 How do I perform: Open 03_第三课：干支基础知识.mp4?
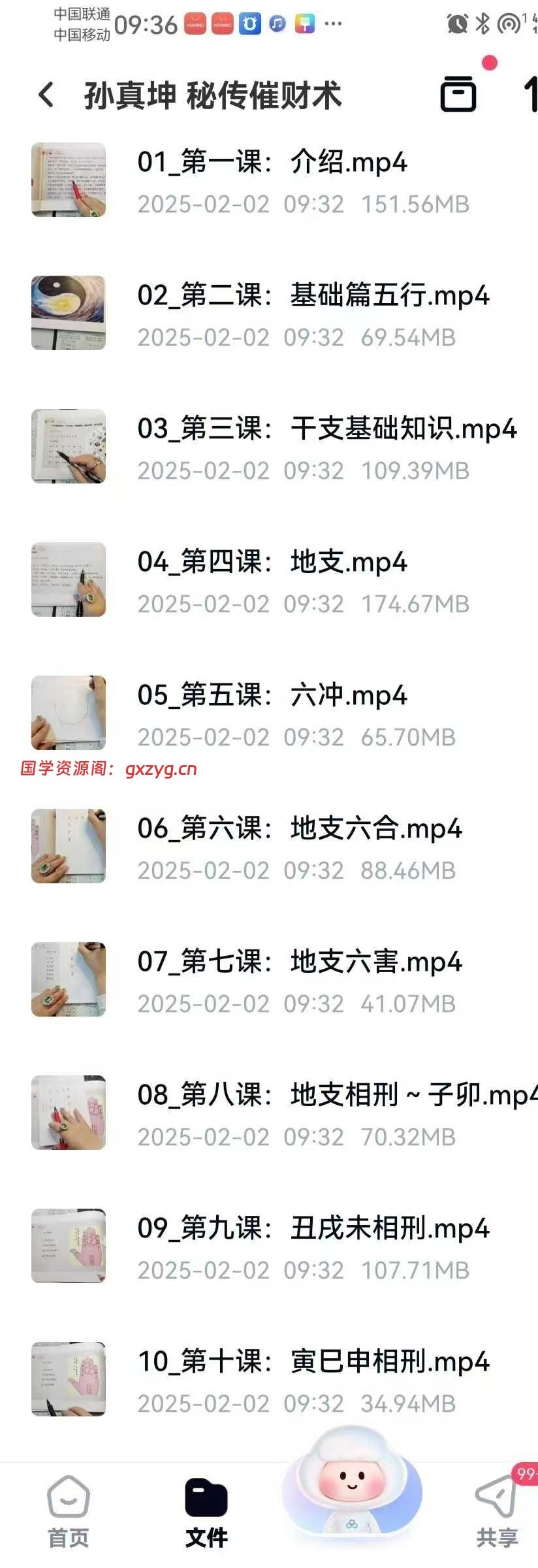(x=326, y=430)
